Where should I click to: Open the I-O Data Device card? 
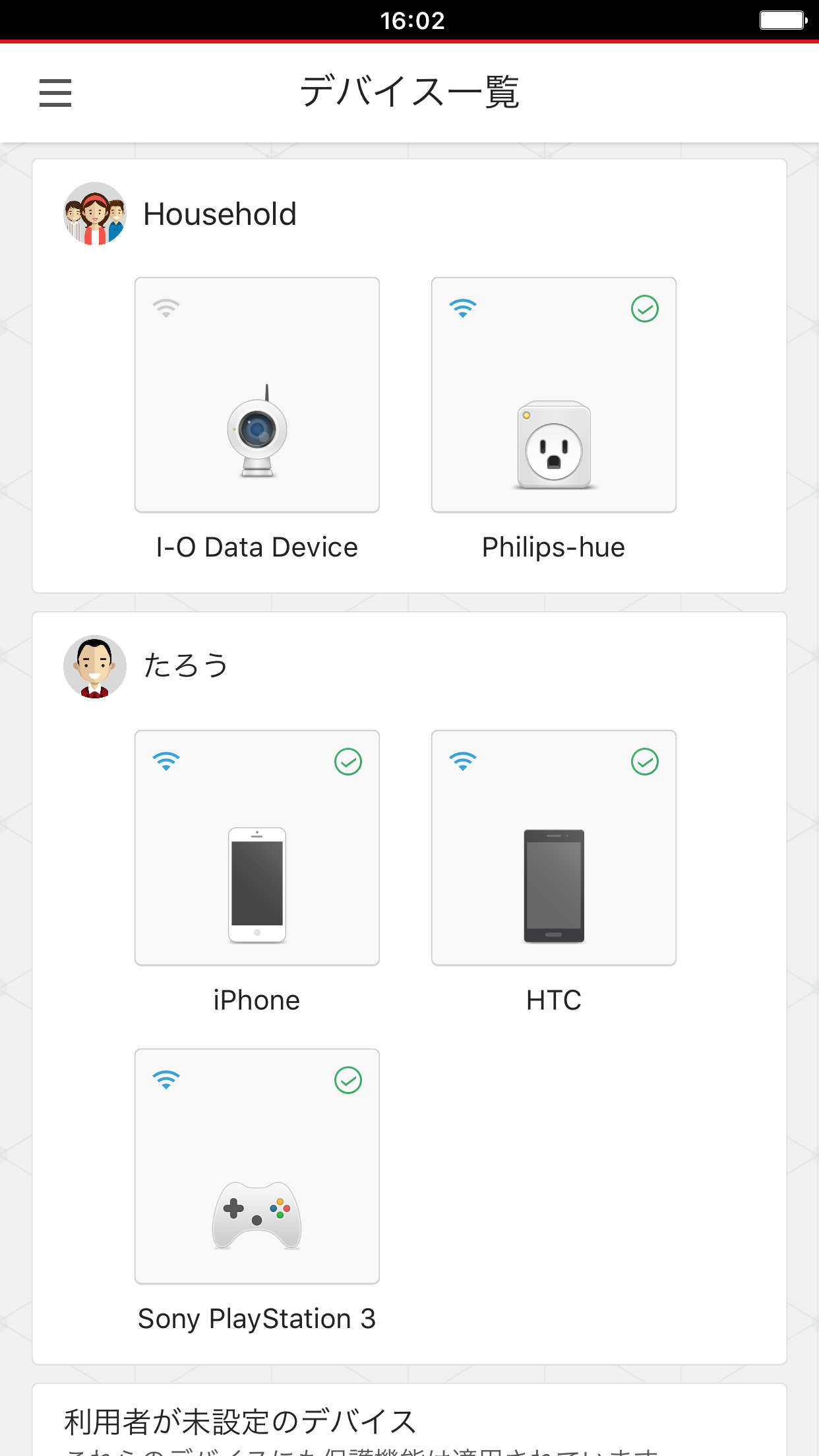257,395
